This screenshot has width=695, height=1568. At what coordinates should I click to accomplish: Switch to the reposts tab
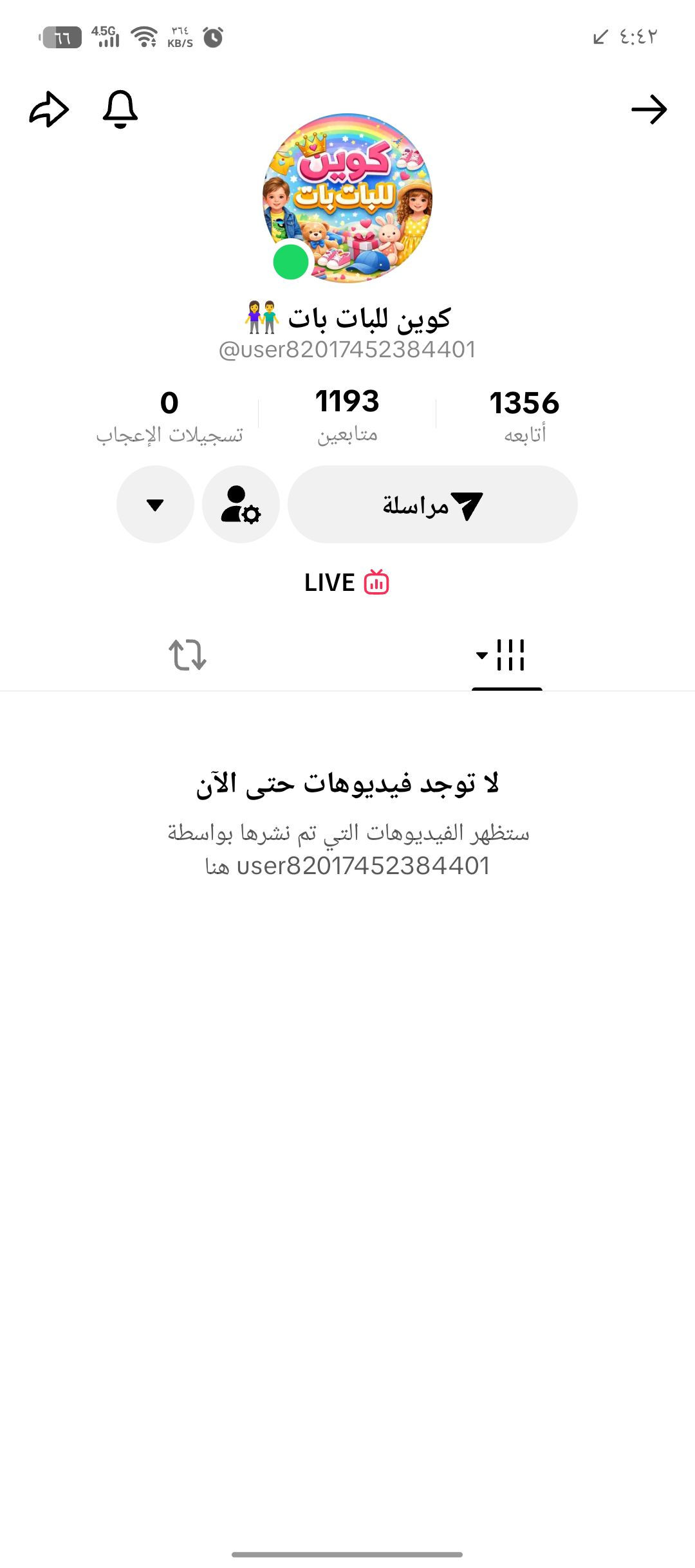coord(187,655)
